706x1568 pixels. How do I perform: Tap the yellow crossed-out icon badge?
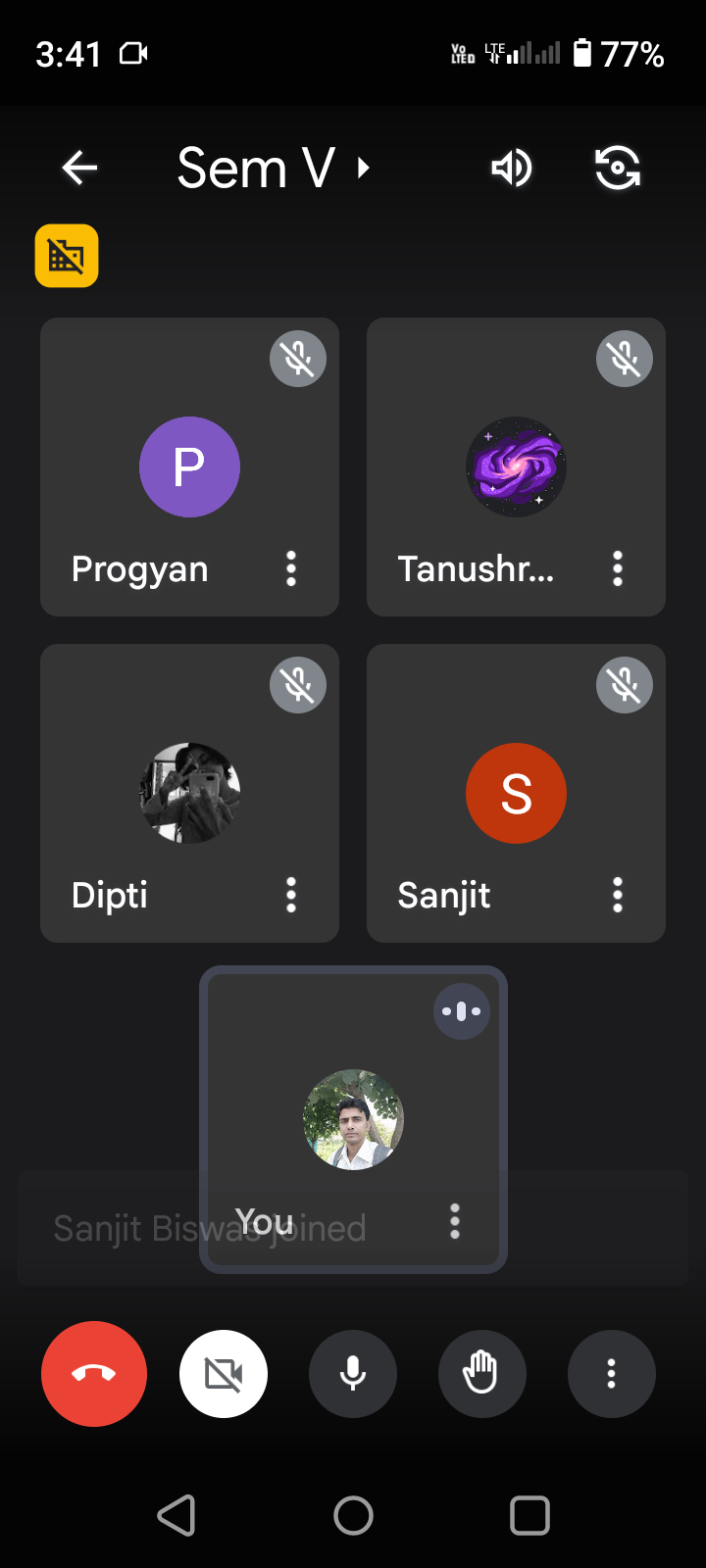(x=67, y=256)
